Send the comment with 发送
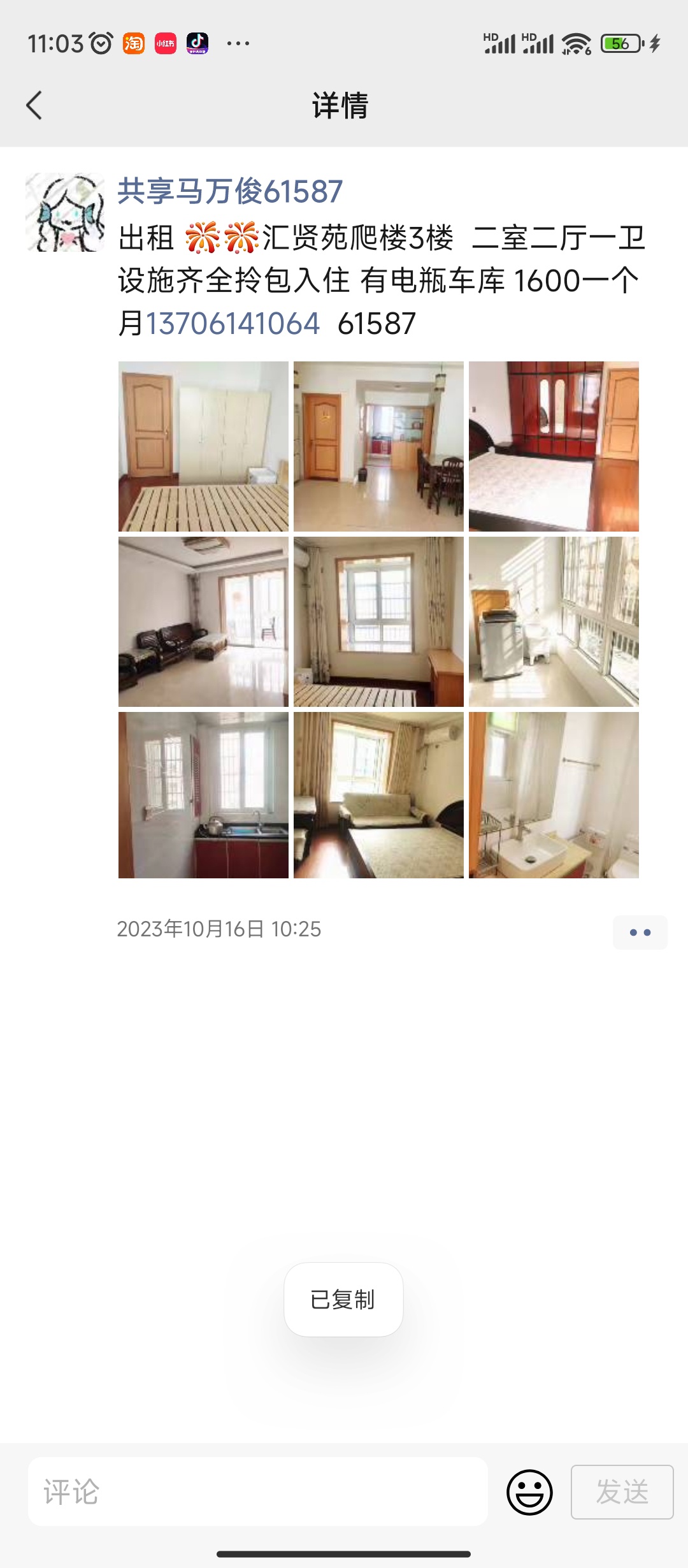This screenshot has width=688, height=1568. tap(622, 1492)
